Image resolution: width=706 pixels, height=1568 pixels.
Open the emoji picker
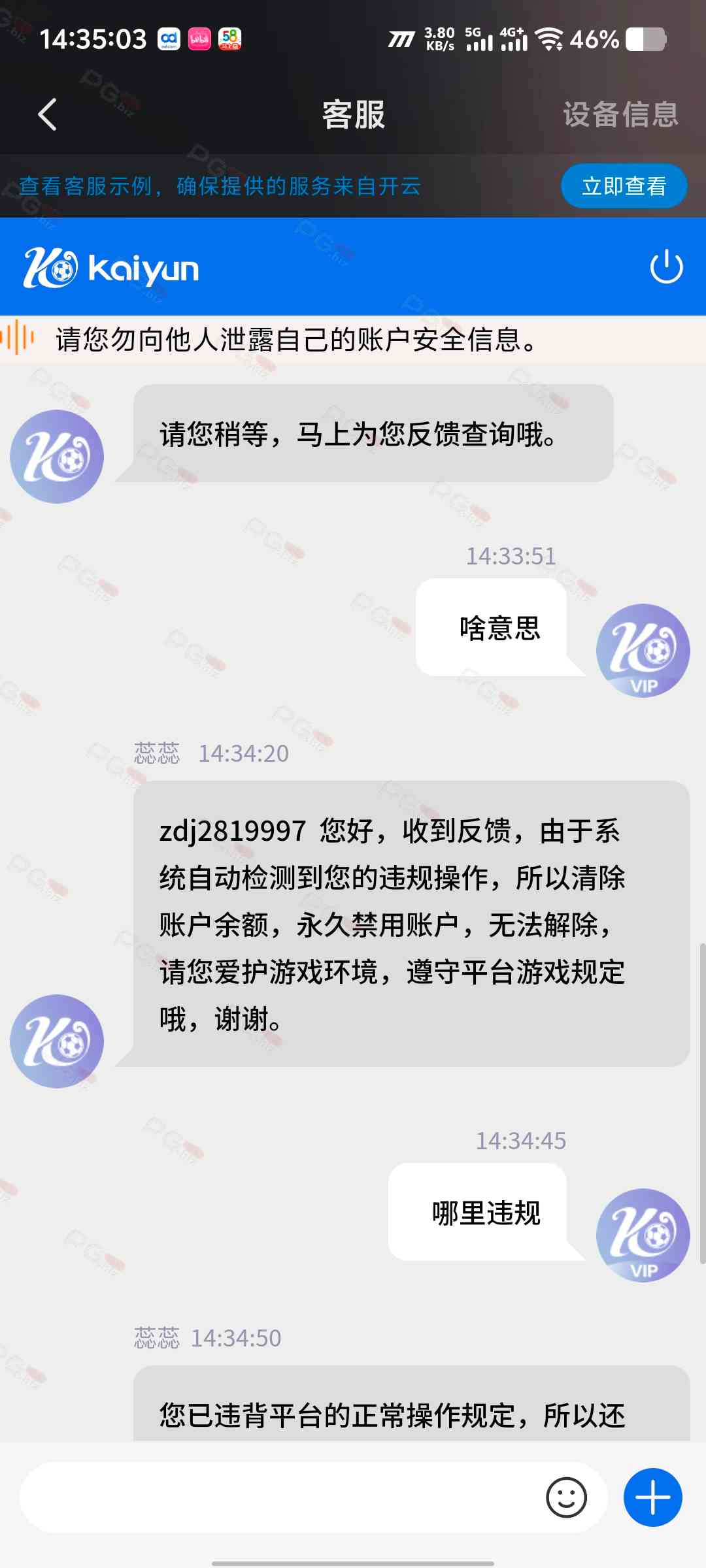pyautogui.click(x=566, y=1497)
